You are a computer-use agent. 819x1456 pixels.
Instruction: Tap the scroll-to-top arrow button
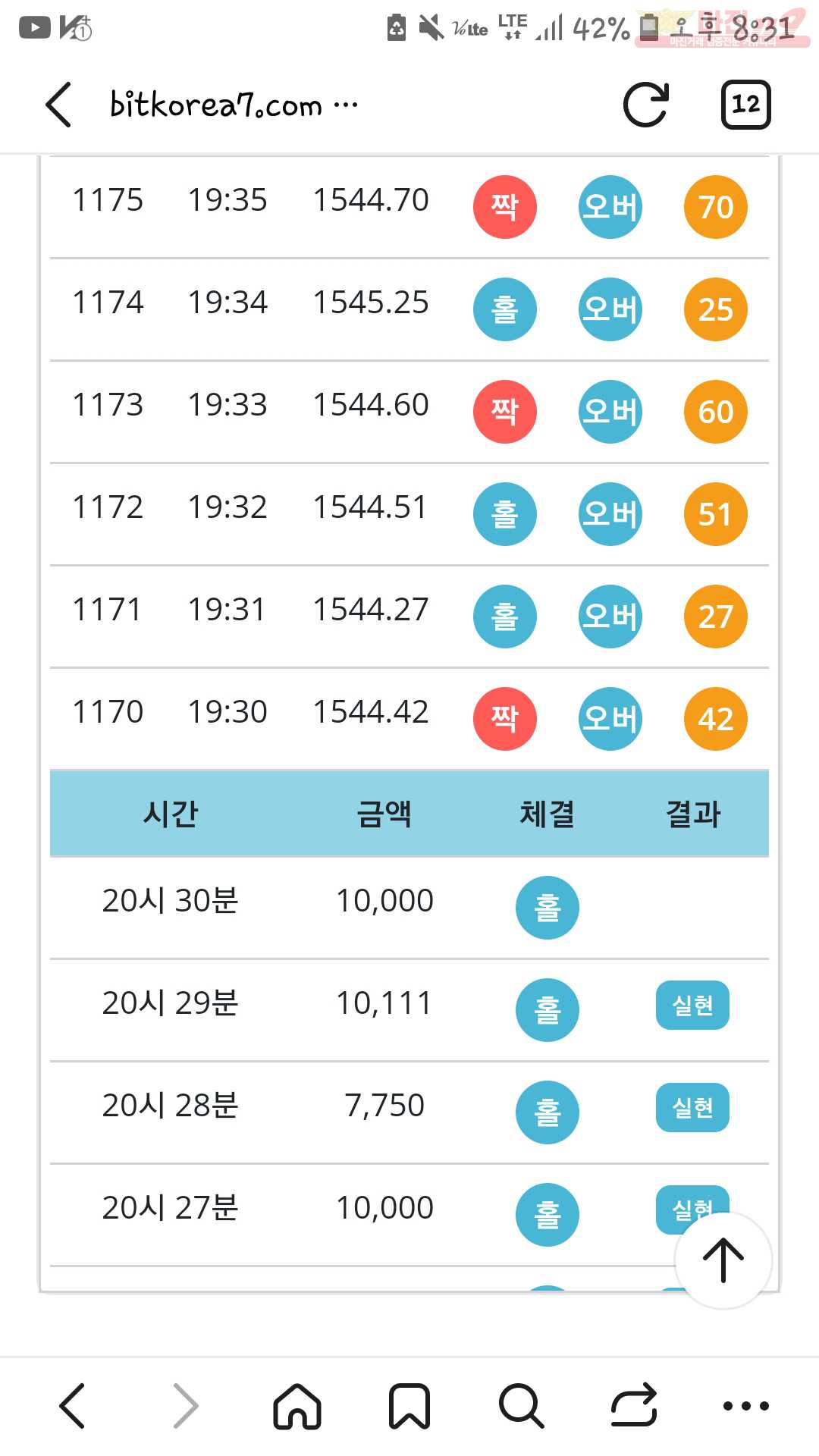723,1260
